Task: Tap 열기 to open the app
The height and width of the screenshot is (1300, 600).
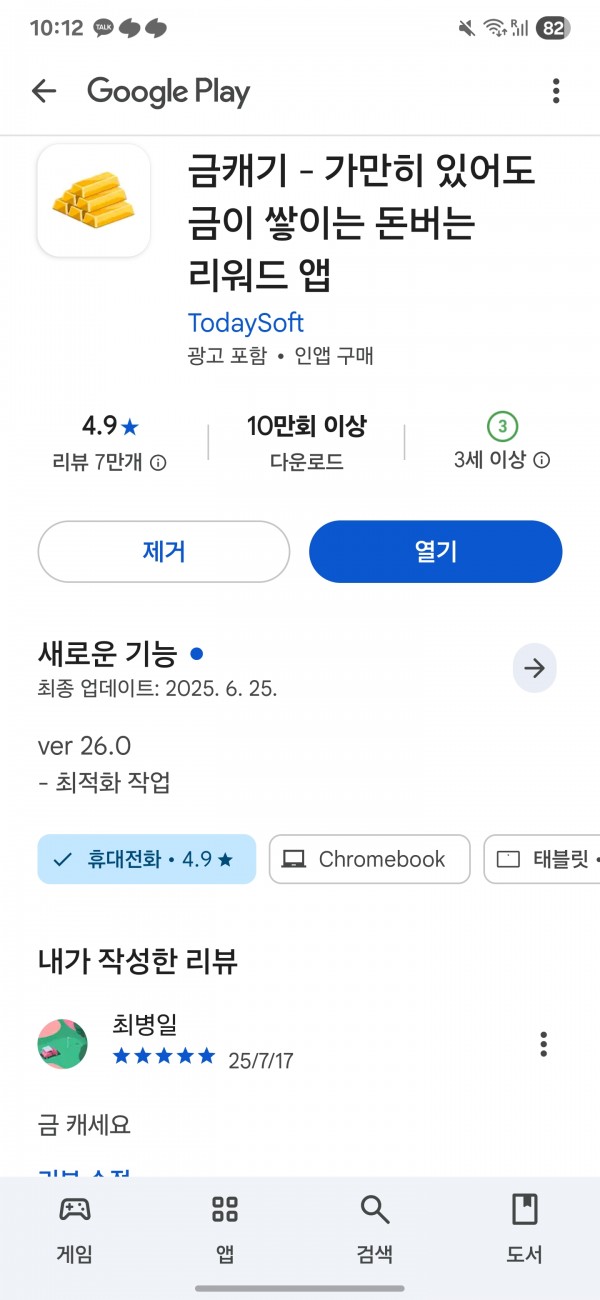Action: tap(436, 551)
